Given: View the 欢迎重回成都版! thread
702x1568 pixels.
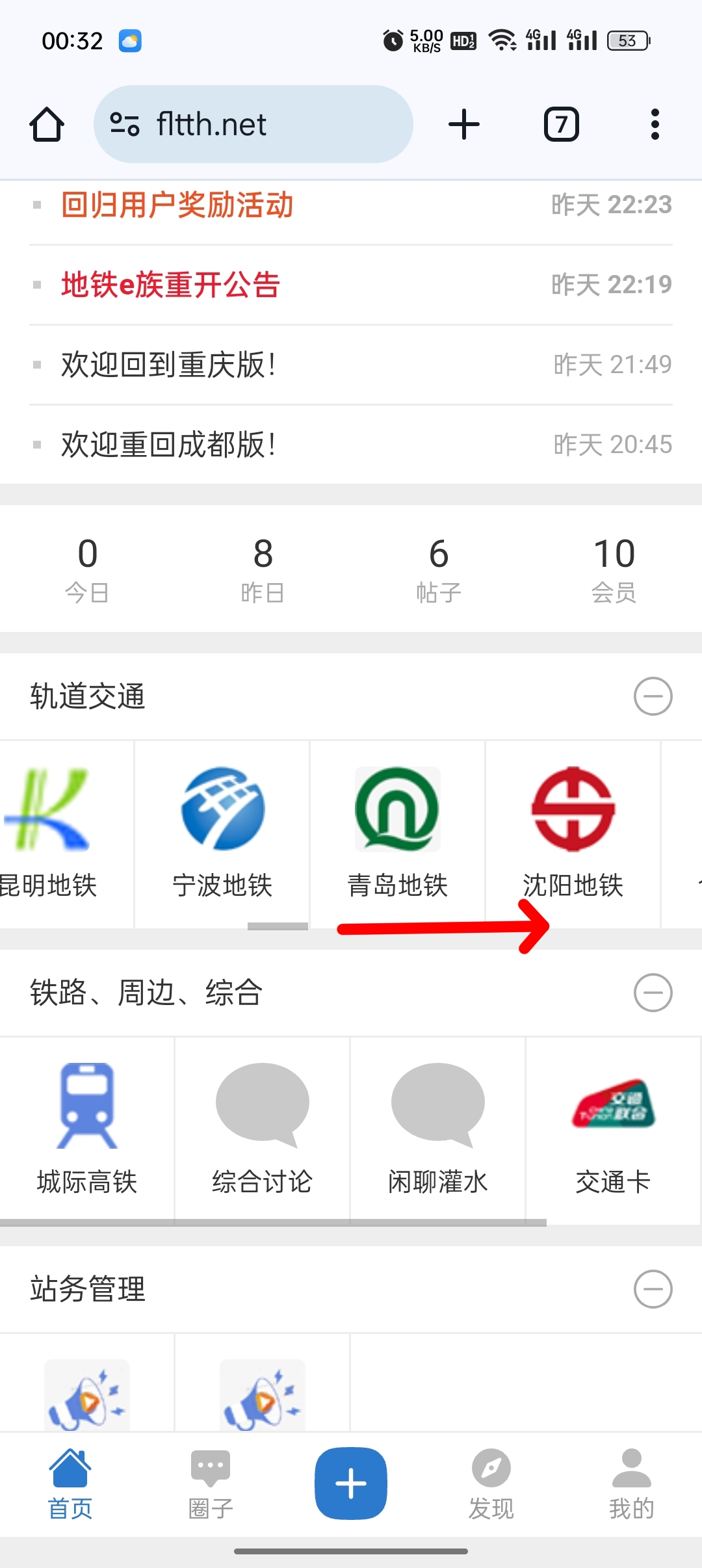Looking at the screenshot, I should (x=168, y=445).
